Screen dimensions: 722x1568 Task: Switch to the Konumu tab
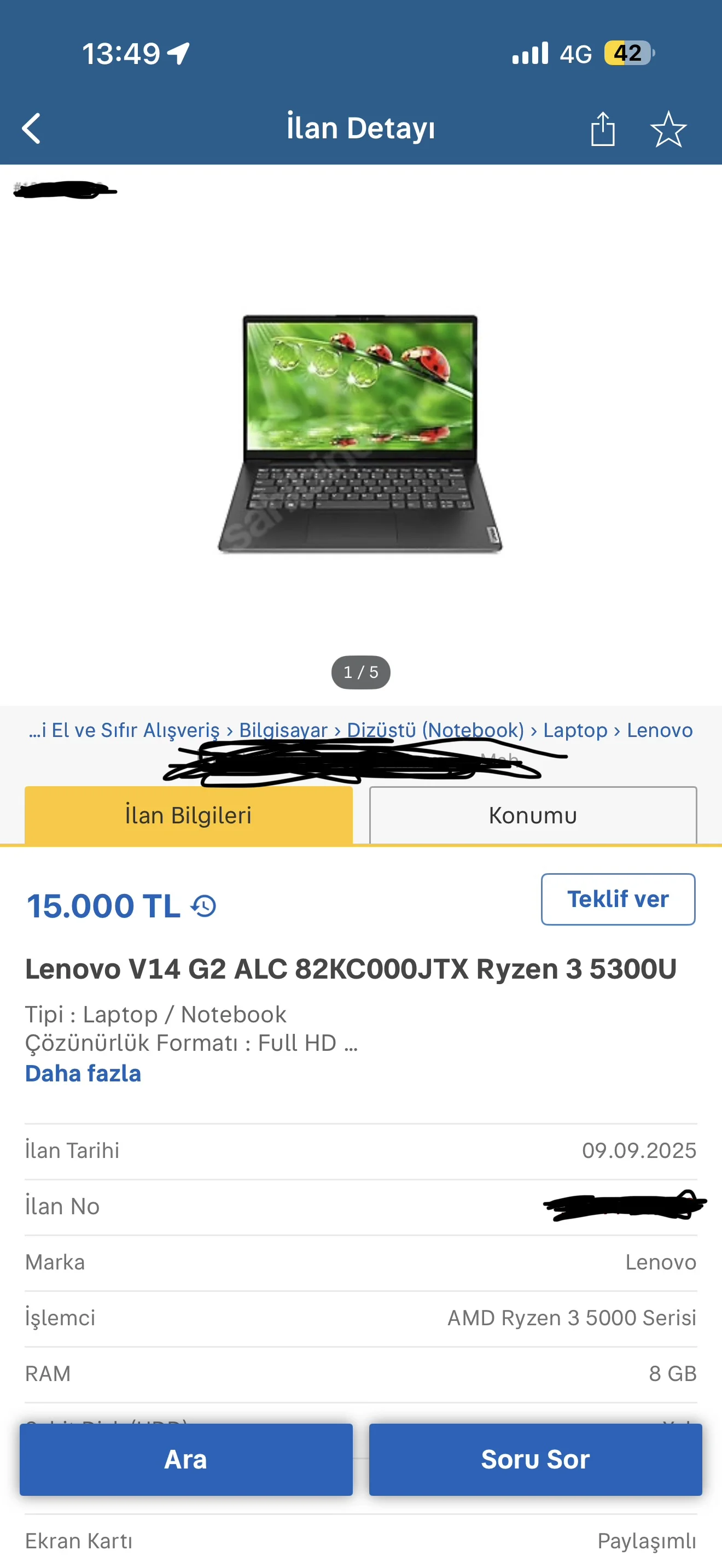533,815
